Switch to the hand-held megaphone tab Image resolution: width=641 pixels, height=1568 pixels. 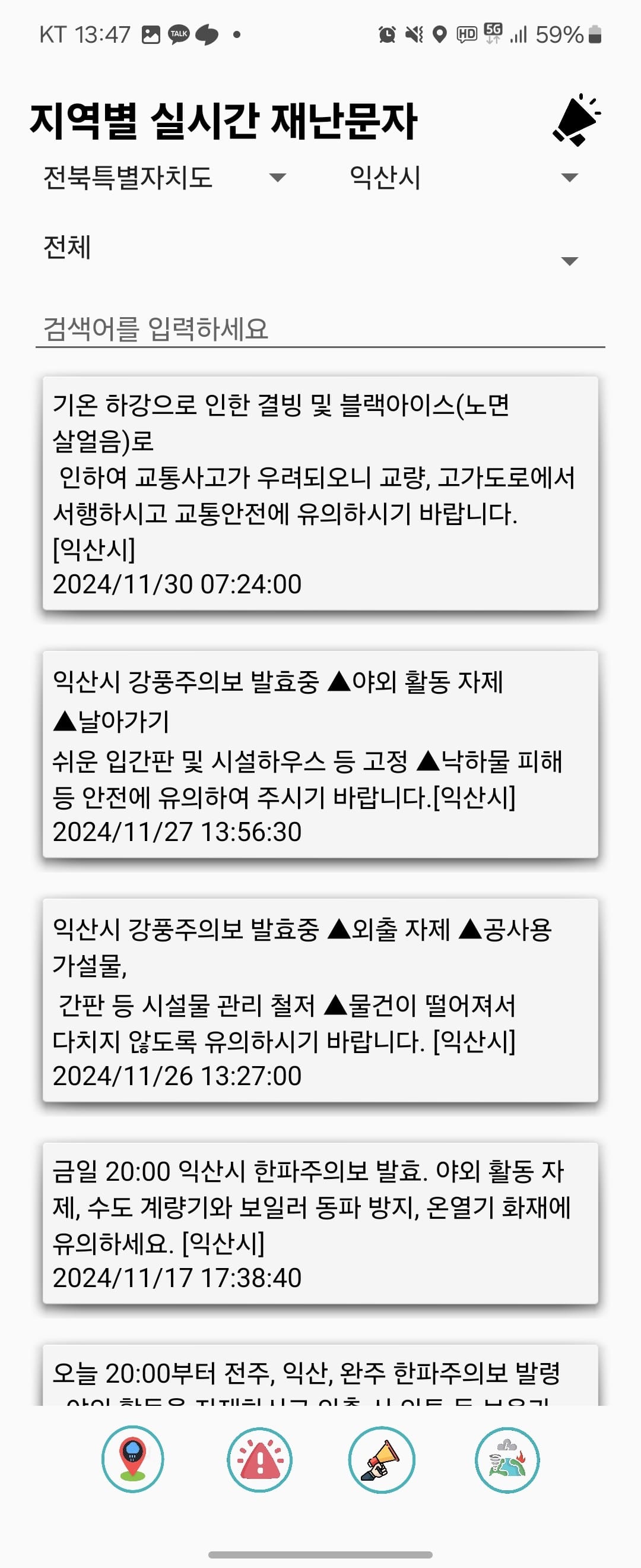pyautogui.click(x=381, y=1460)
